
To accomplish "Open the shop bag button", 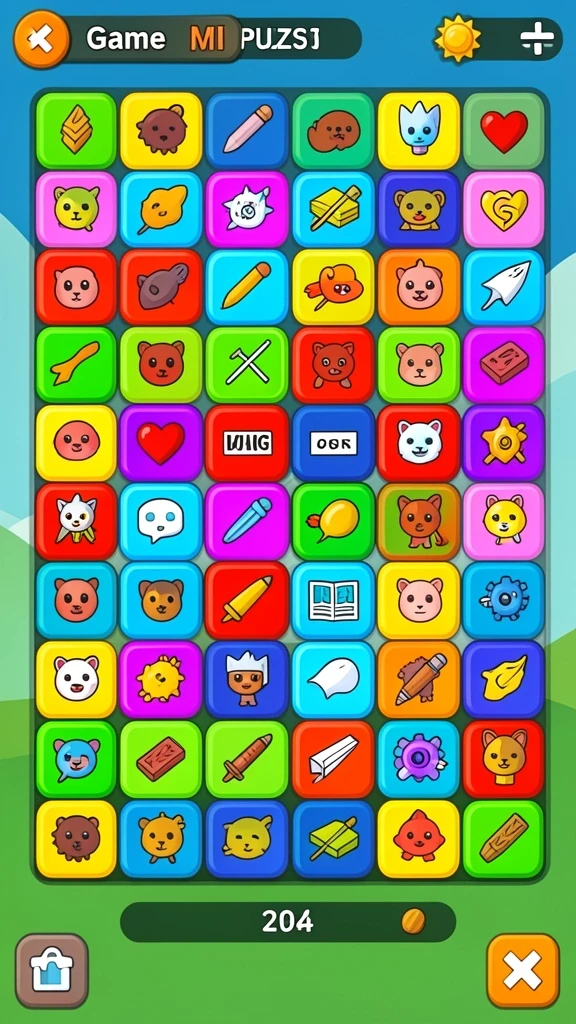I will pos(52,970).
